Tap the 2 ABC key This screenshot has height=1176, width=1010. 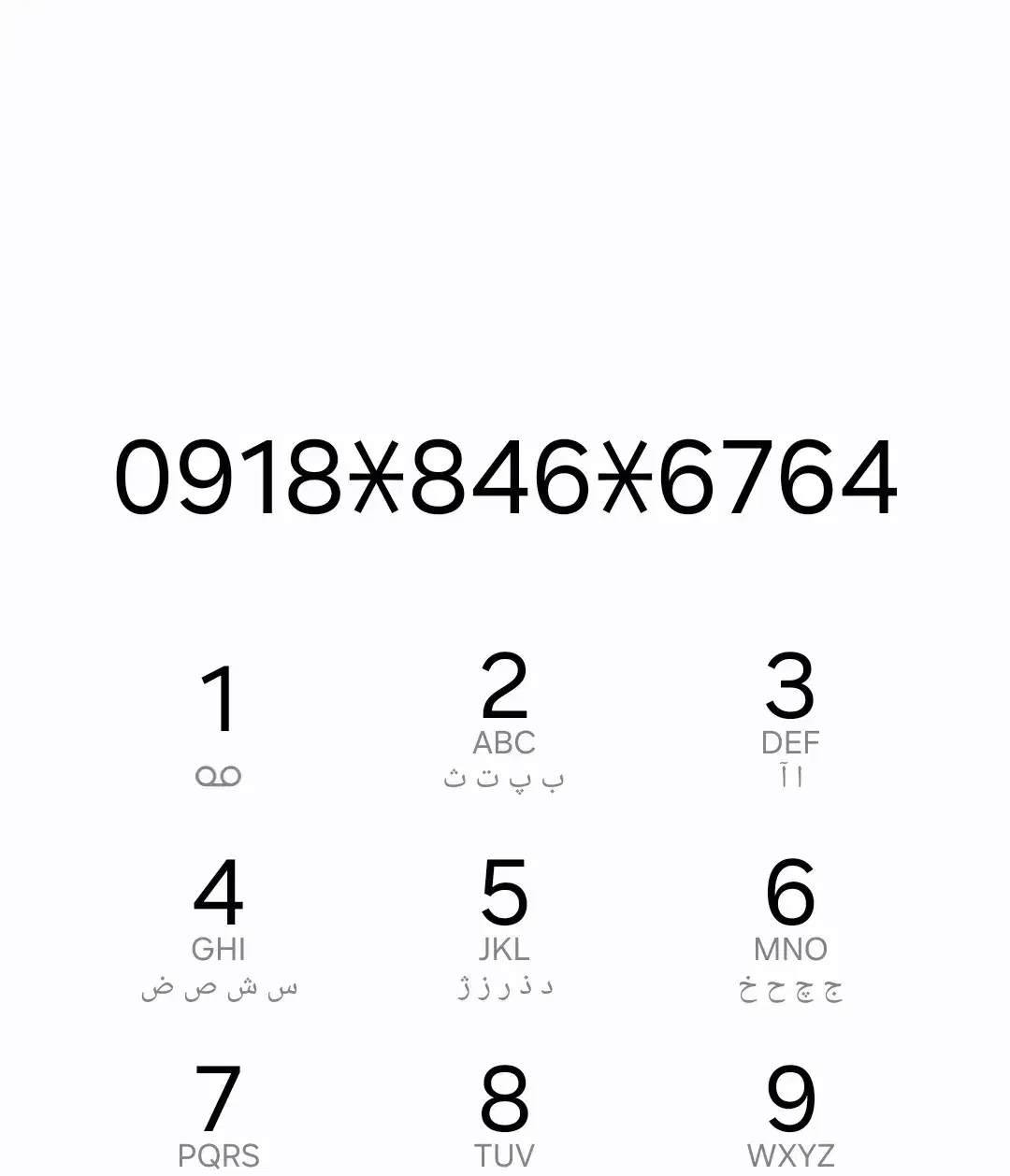pyautogui.click(x=504, y=720)
